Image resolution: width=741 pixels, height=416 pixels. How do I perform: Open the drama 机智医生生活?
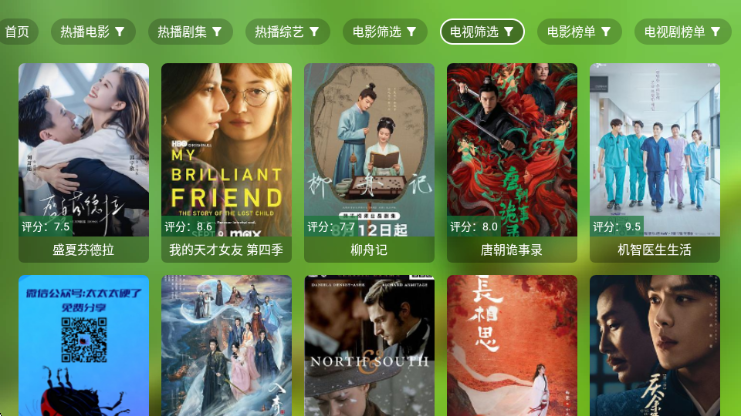(x=655, y=160)
